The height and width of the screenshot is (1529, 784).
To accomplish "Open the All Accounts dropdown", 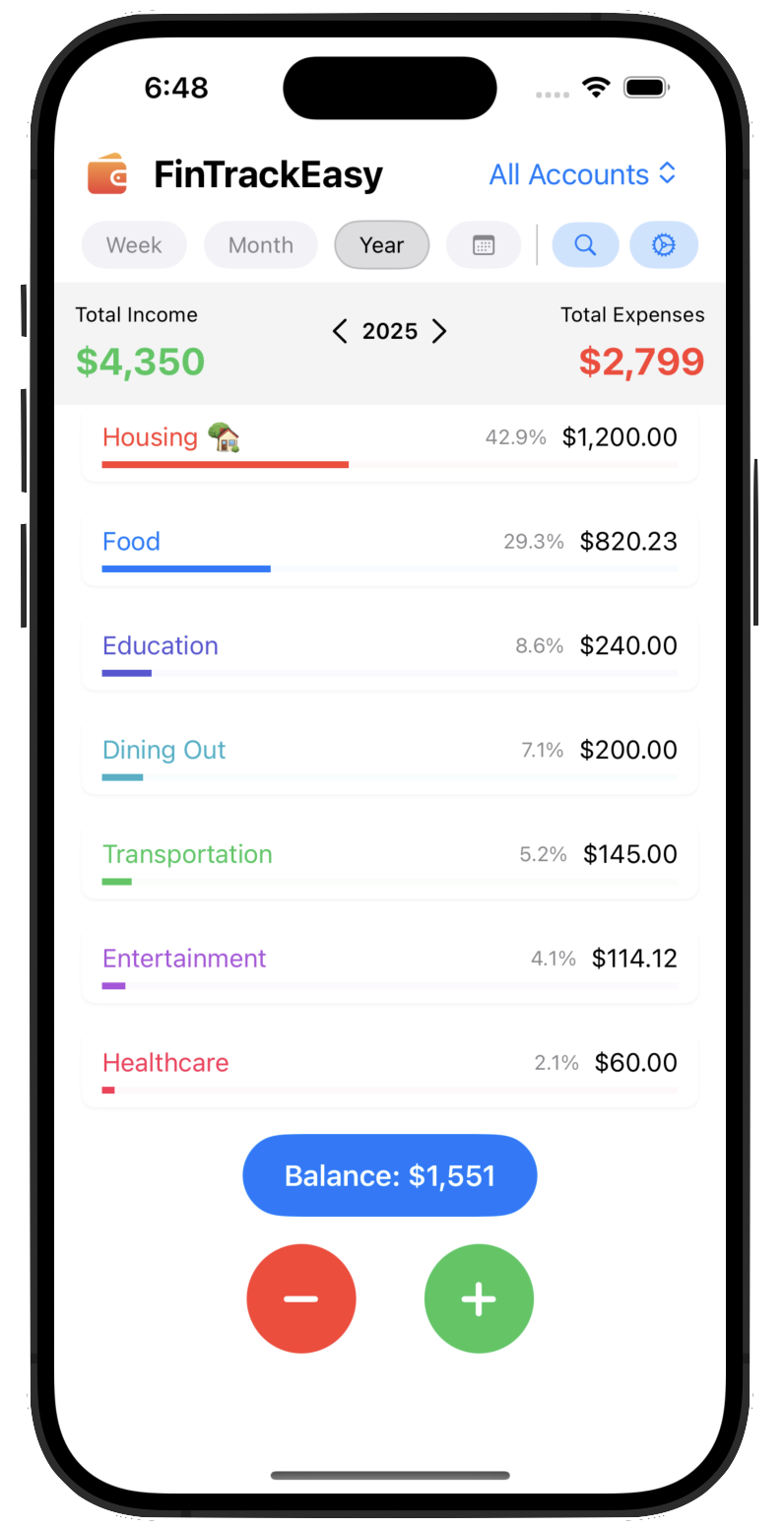I will pyautogui.click(x=582, y=174).
